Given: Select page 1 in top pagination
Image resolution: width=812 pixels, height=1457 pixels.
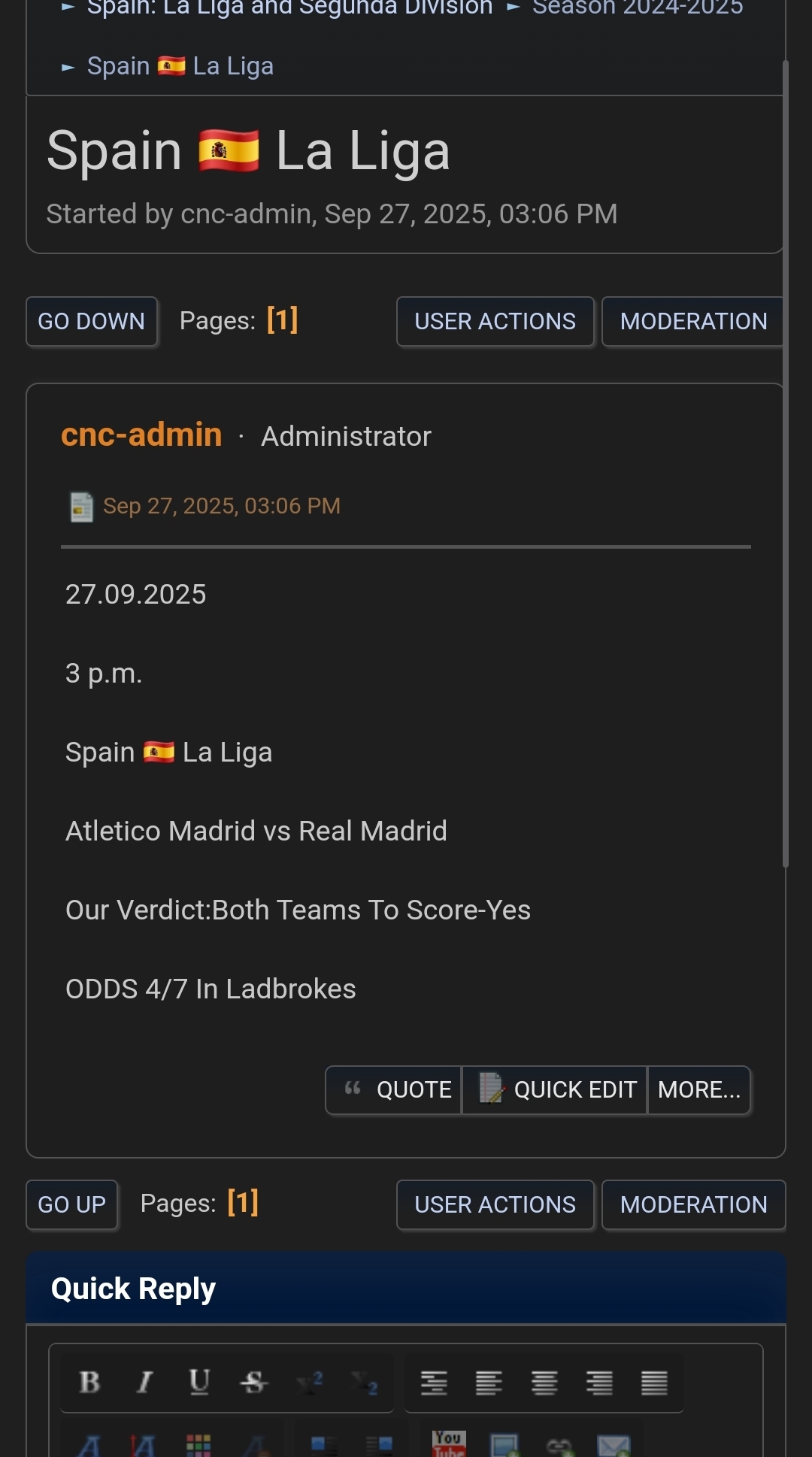Looking at the screenshot, I should coord(282,320).
